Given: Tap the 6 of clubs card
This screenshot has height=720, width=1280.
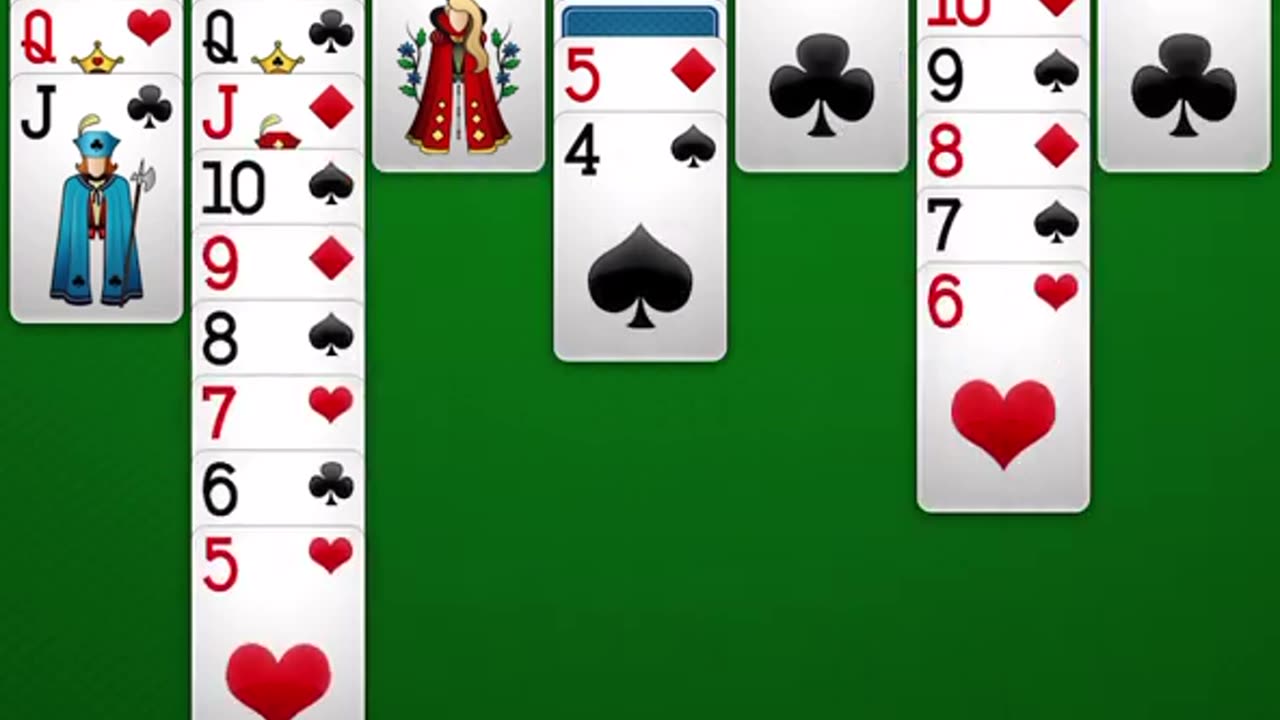Looking at the screenshot, I should pyautogui.click(x=278, y=488).
